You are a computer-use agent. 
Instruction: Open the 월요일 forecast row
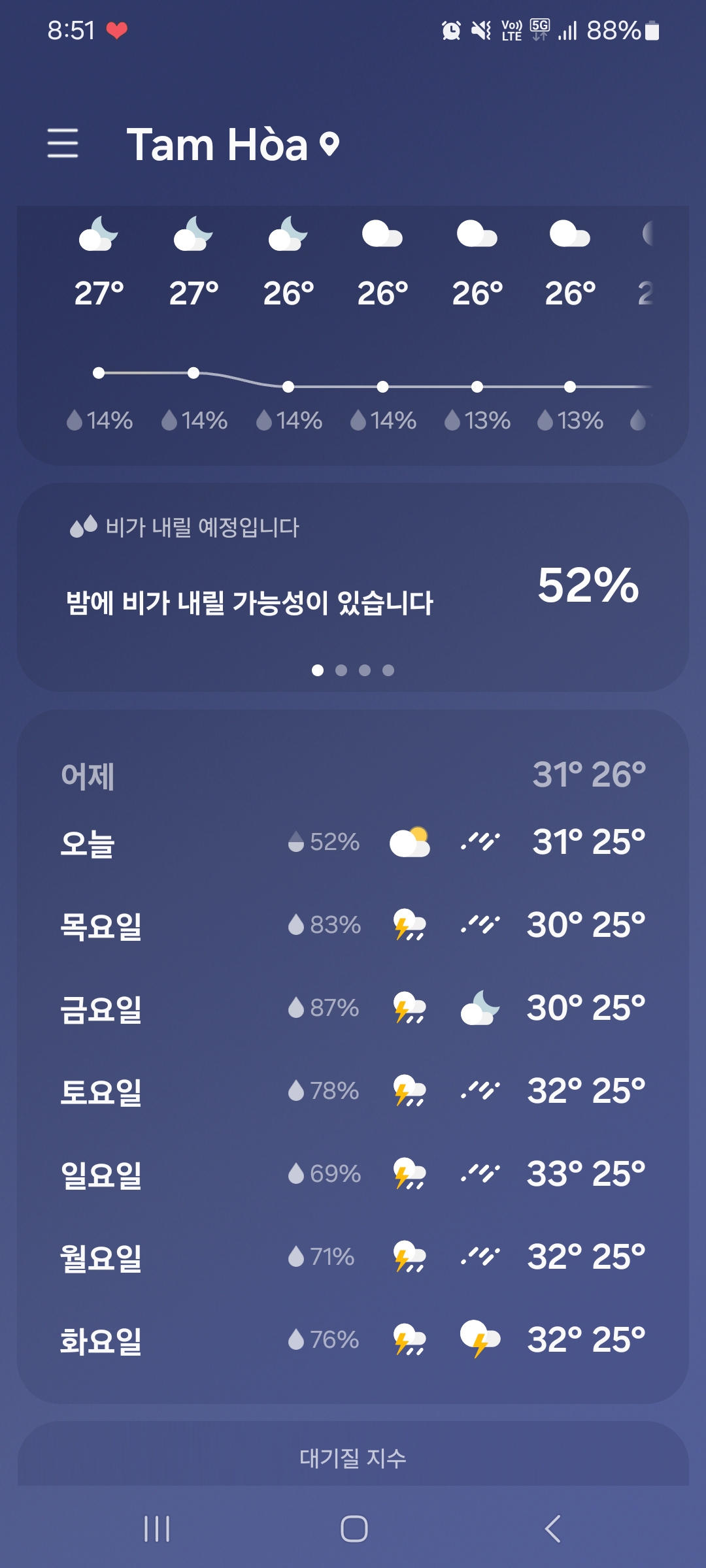(353, 1257)
